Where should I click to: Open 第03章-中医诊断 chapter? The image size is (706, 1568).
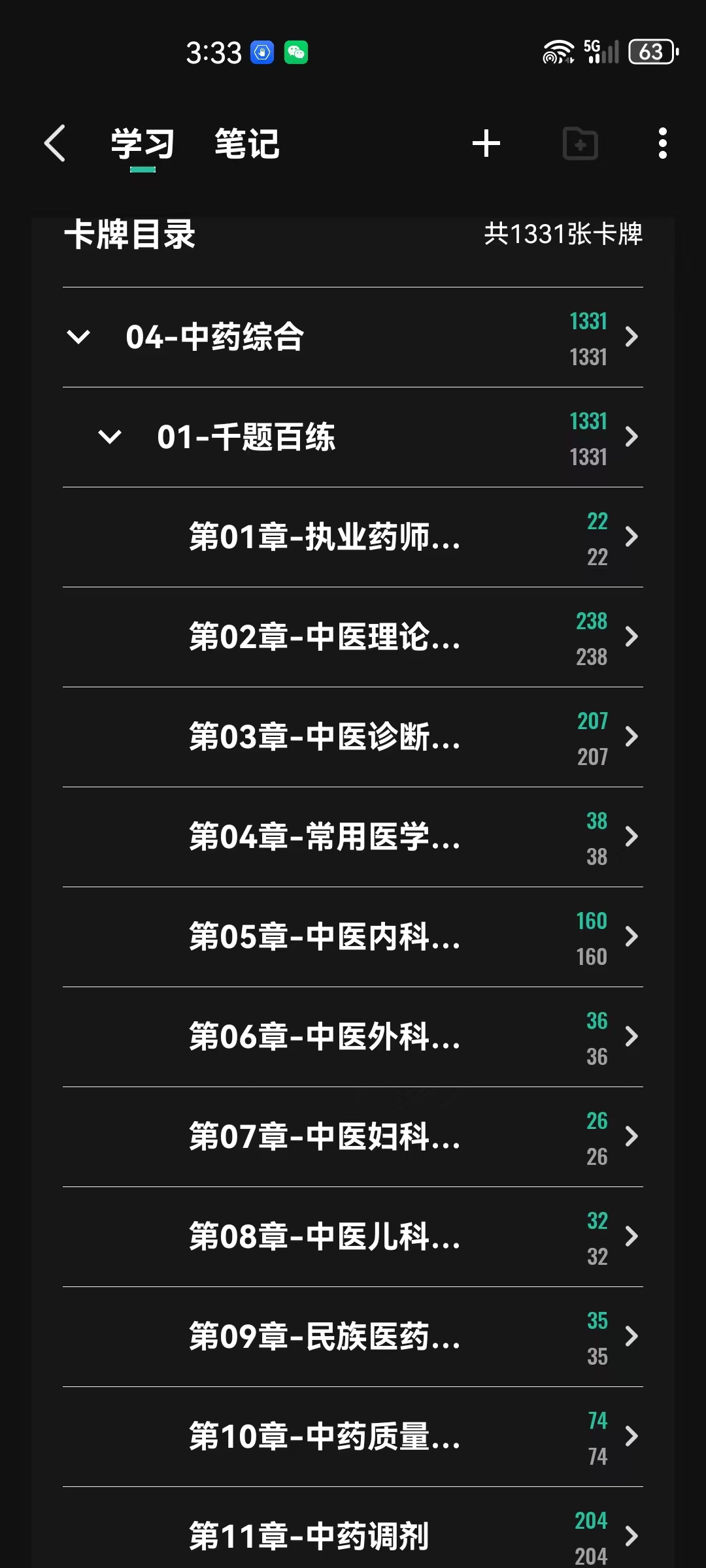coord(325,737)
